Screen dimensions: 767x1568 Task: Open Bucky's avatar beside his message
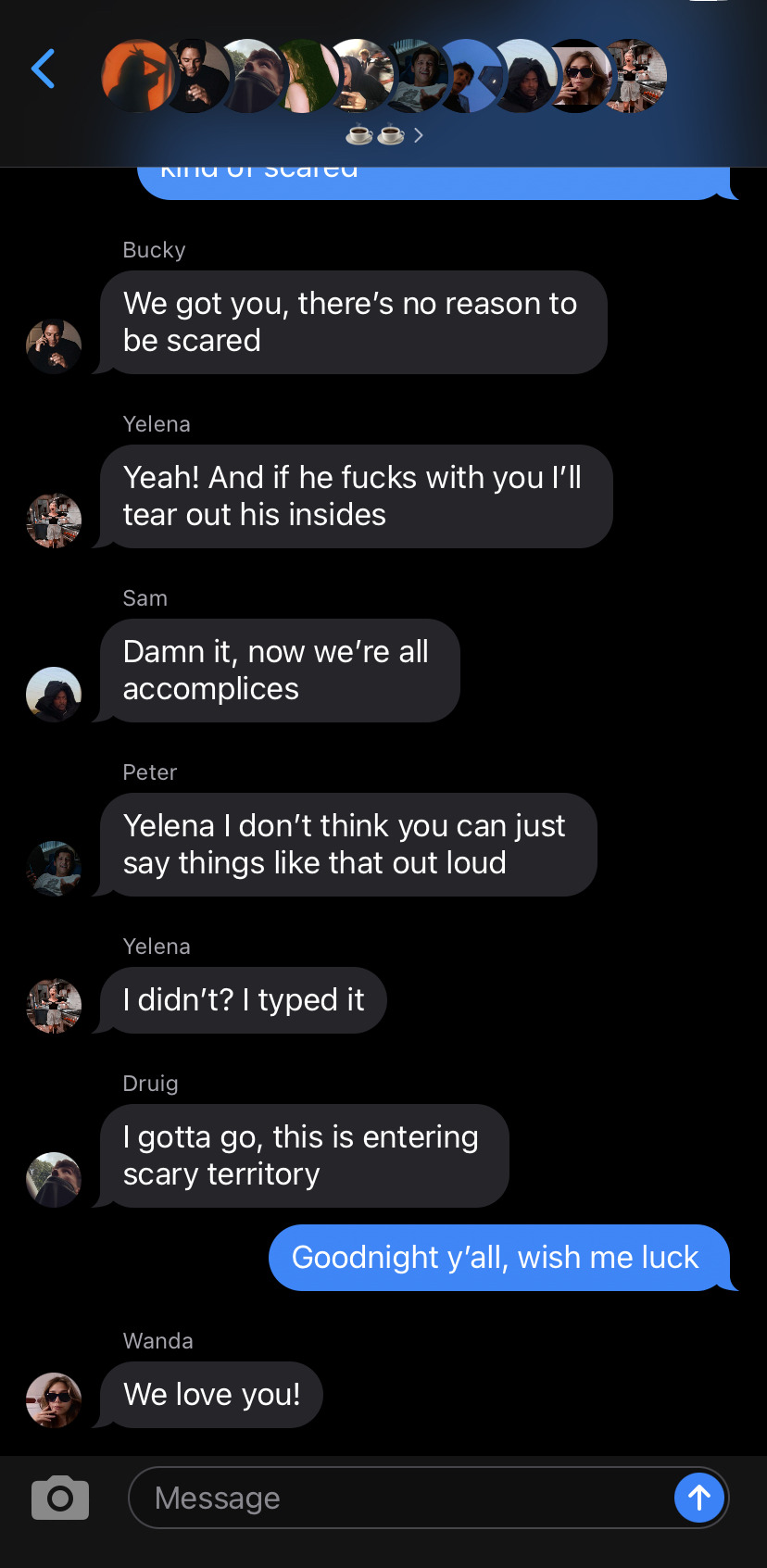(54, 346)
